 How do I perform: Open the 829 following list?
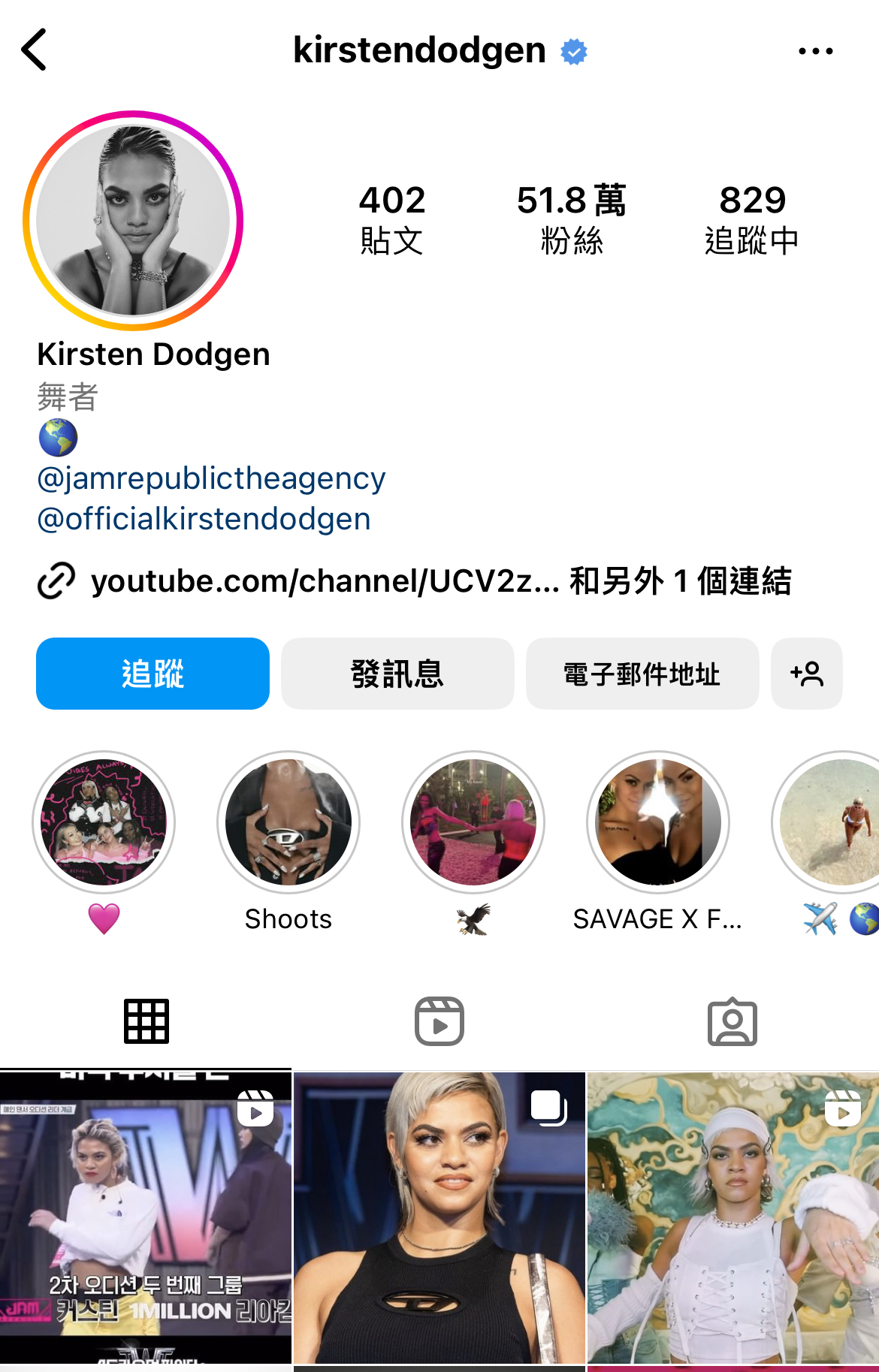coord(751,219)
